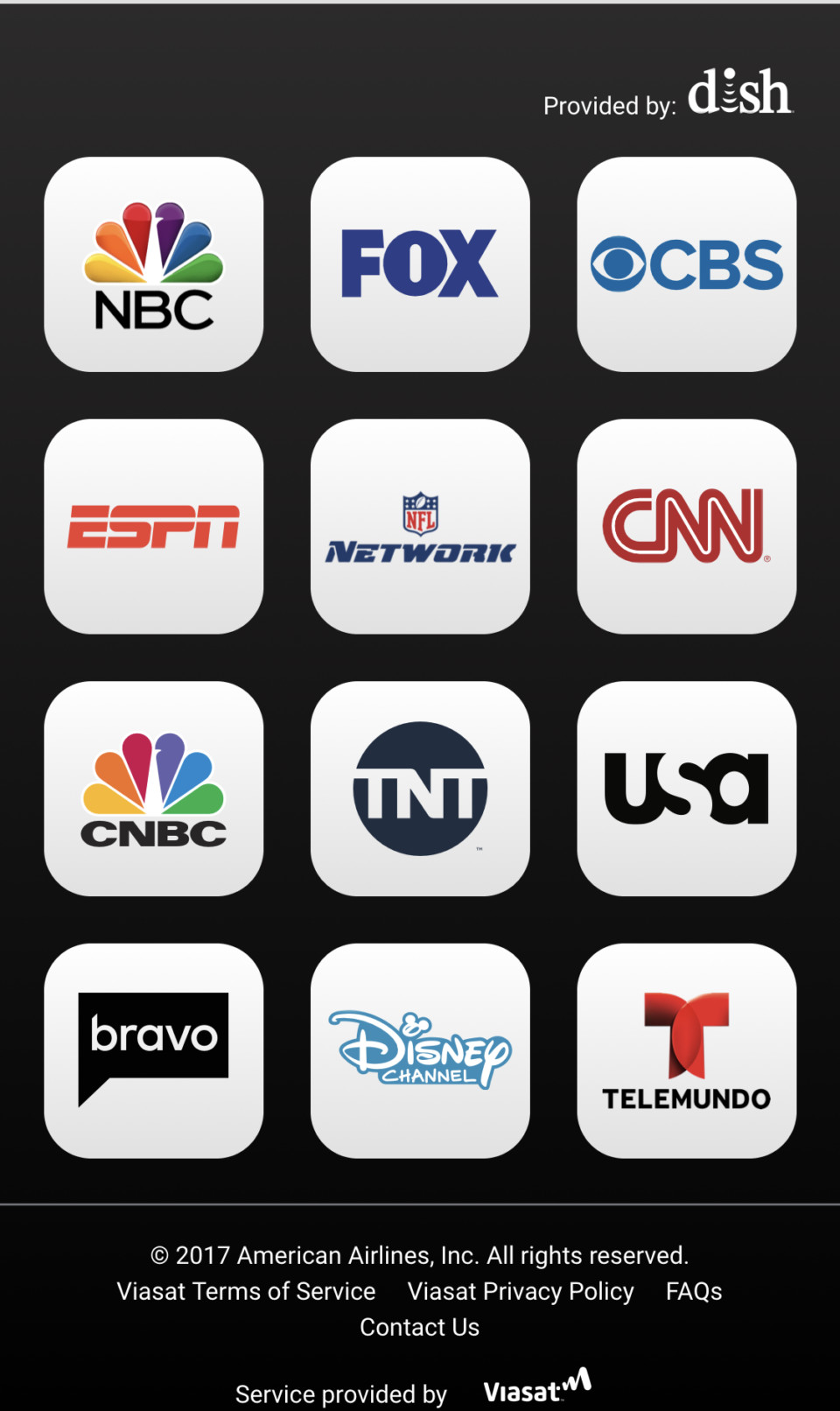840x1411 pixels.
Task: Select the ESPN channel
Action: [x=153, y=526]
